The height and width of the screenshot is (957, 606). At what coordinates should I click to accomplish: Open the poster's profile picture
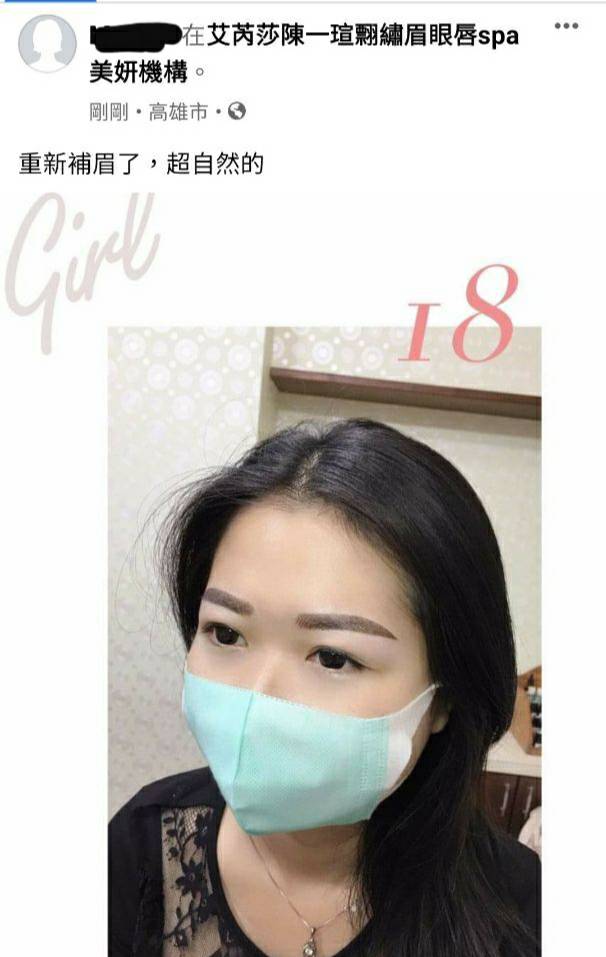[46, 43]
